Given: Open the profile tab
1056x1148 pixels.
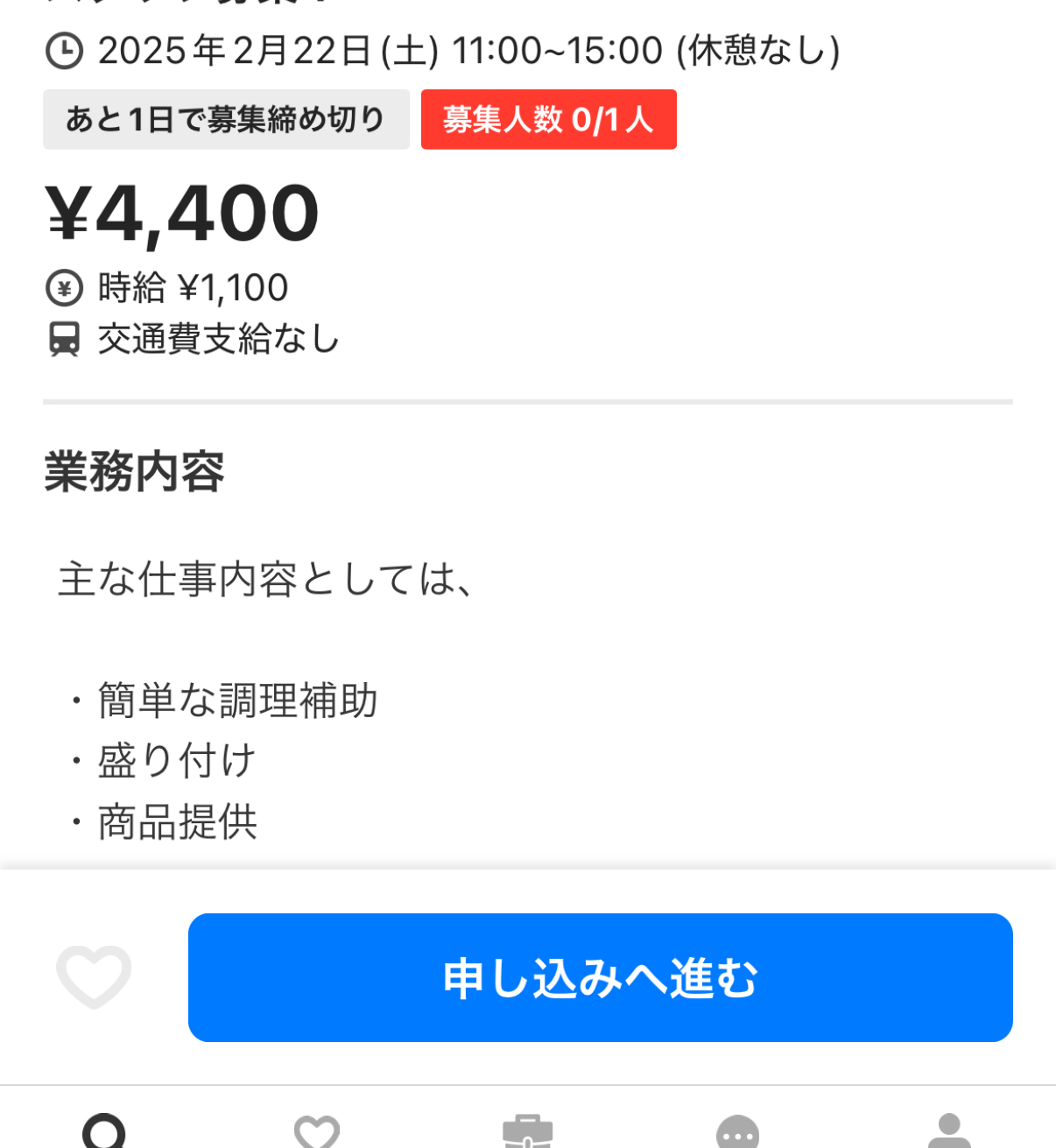Looking at the screenshot, I should point(949,1131).
